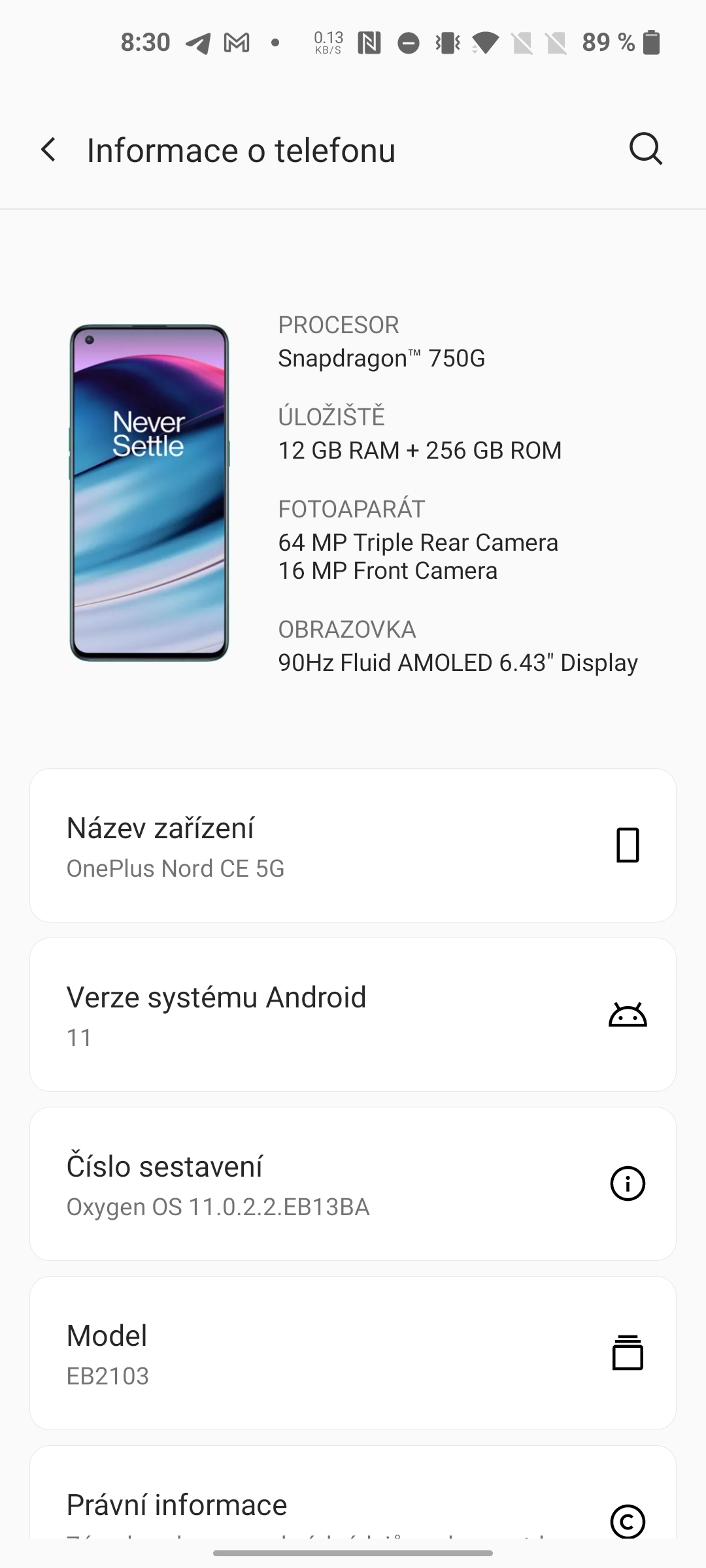
Task: Open the Verze systému Android entry
Action: pyautogui.click(x=261, y=1013)
